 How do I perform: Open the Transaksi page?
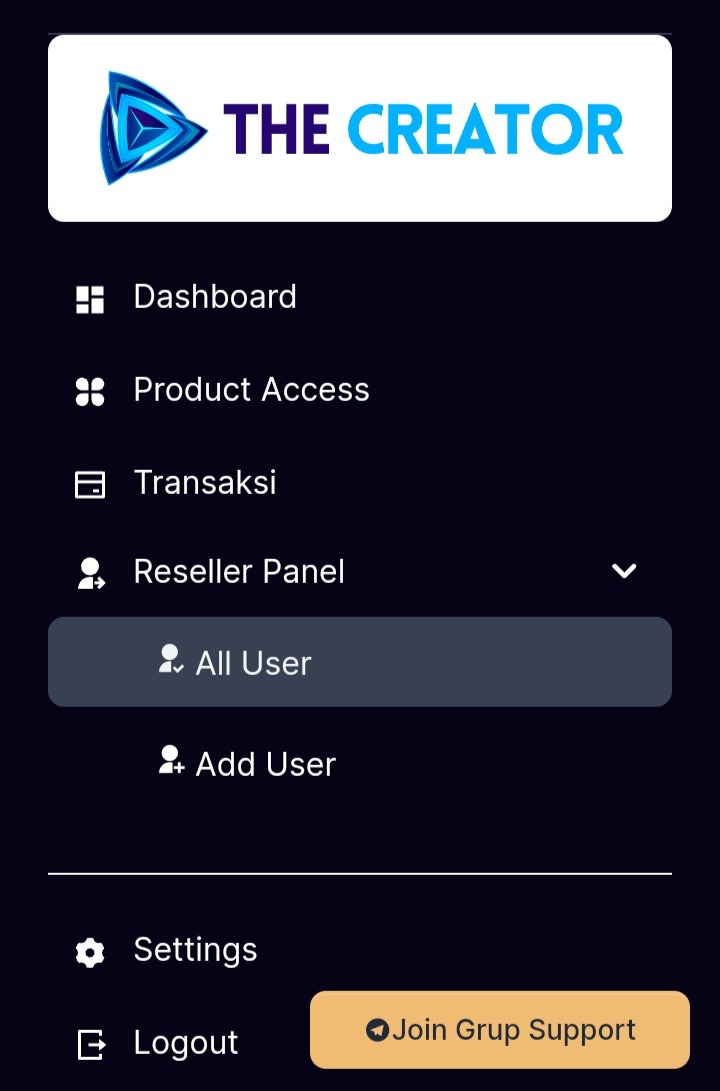pos(204,483)
